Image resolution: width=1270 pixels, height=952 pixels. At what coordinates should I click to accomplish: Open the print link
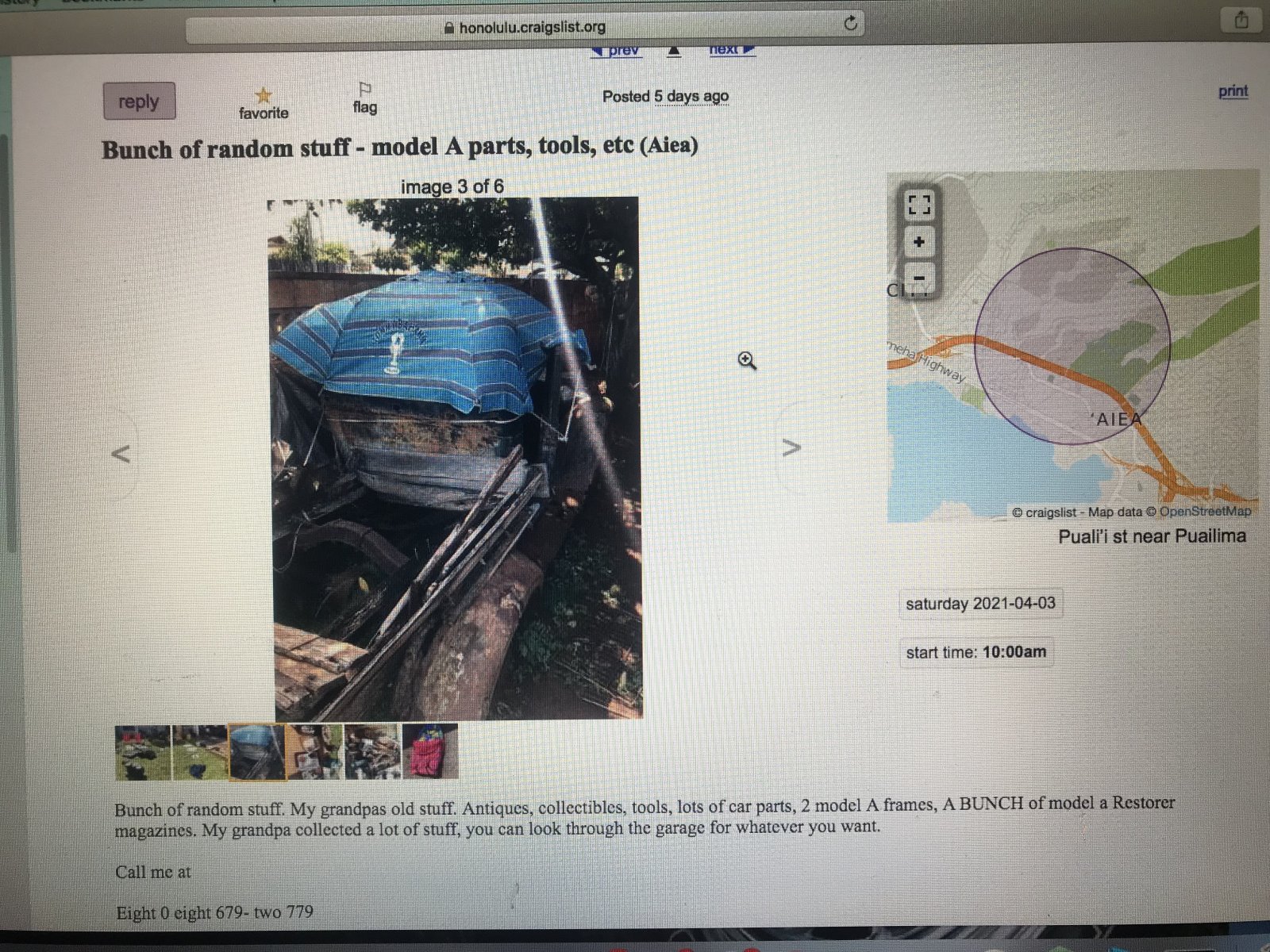tap(1233, 91)
